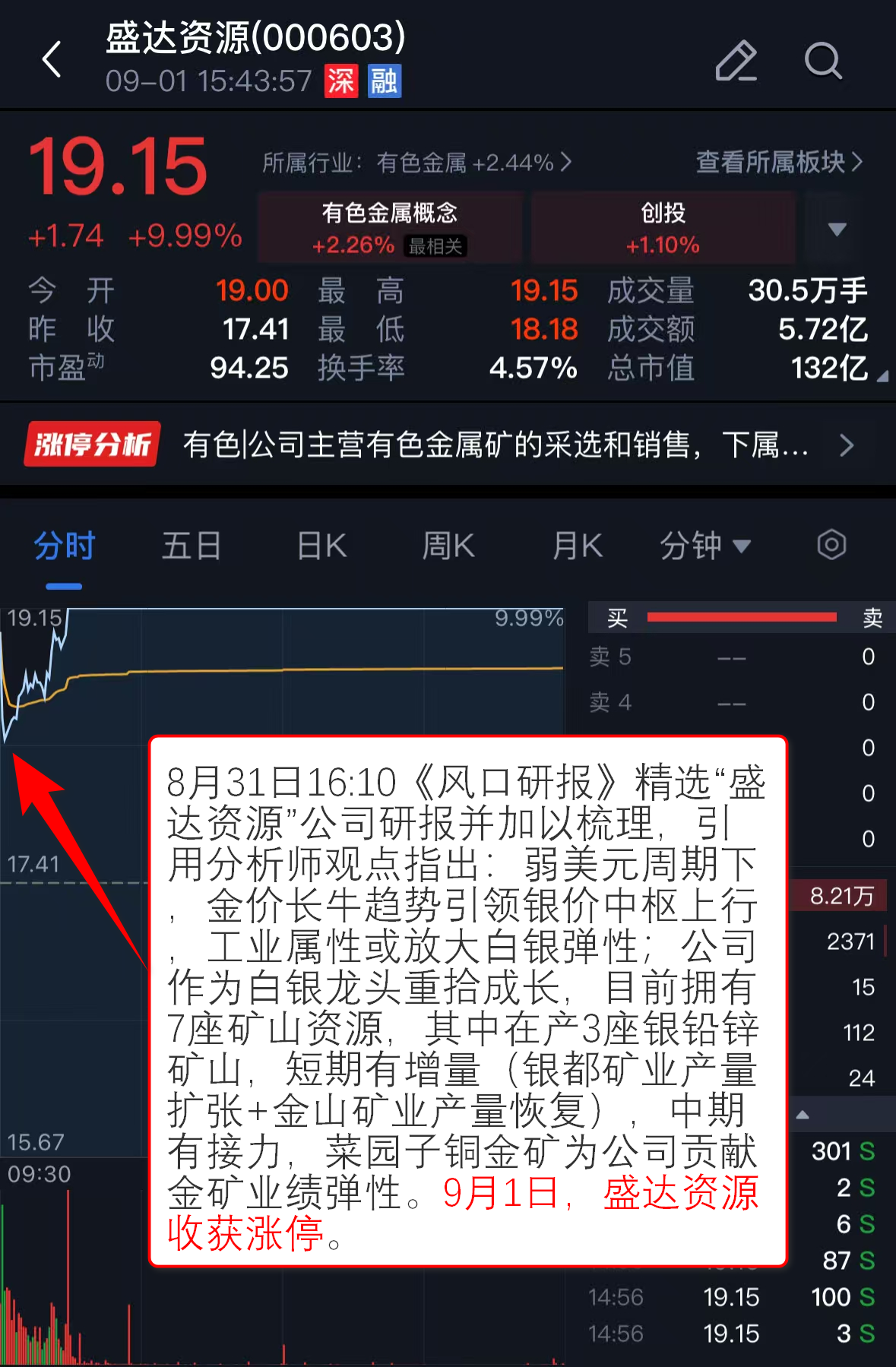Screen dimensions: 896x1367
Task: Open the 创投 sector chip
Action: [x=663, y=227]
